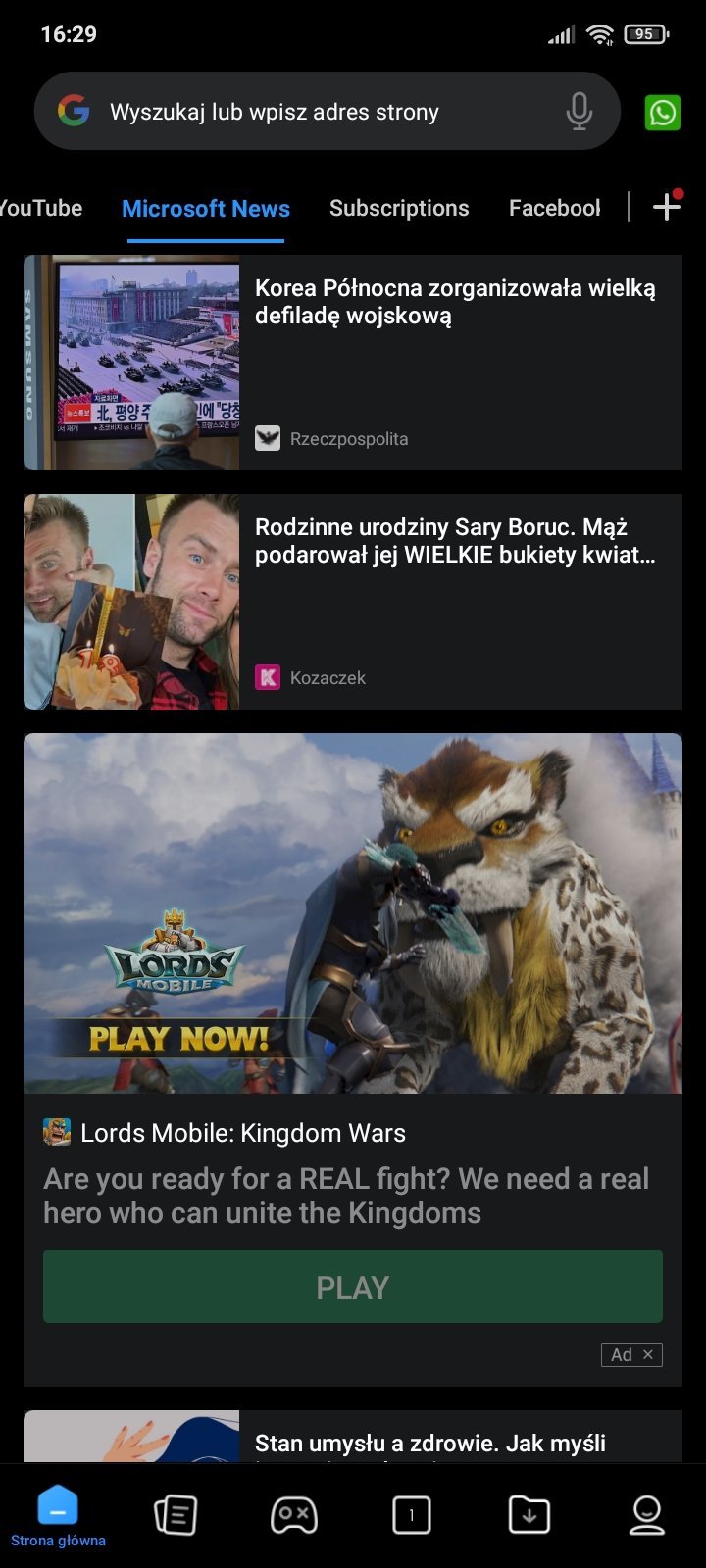Tap the green PLAY button
The width and height of the screenshot is (706, 1568).
(x=353, y=1287)
